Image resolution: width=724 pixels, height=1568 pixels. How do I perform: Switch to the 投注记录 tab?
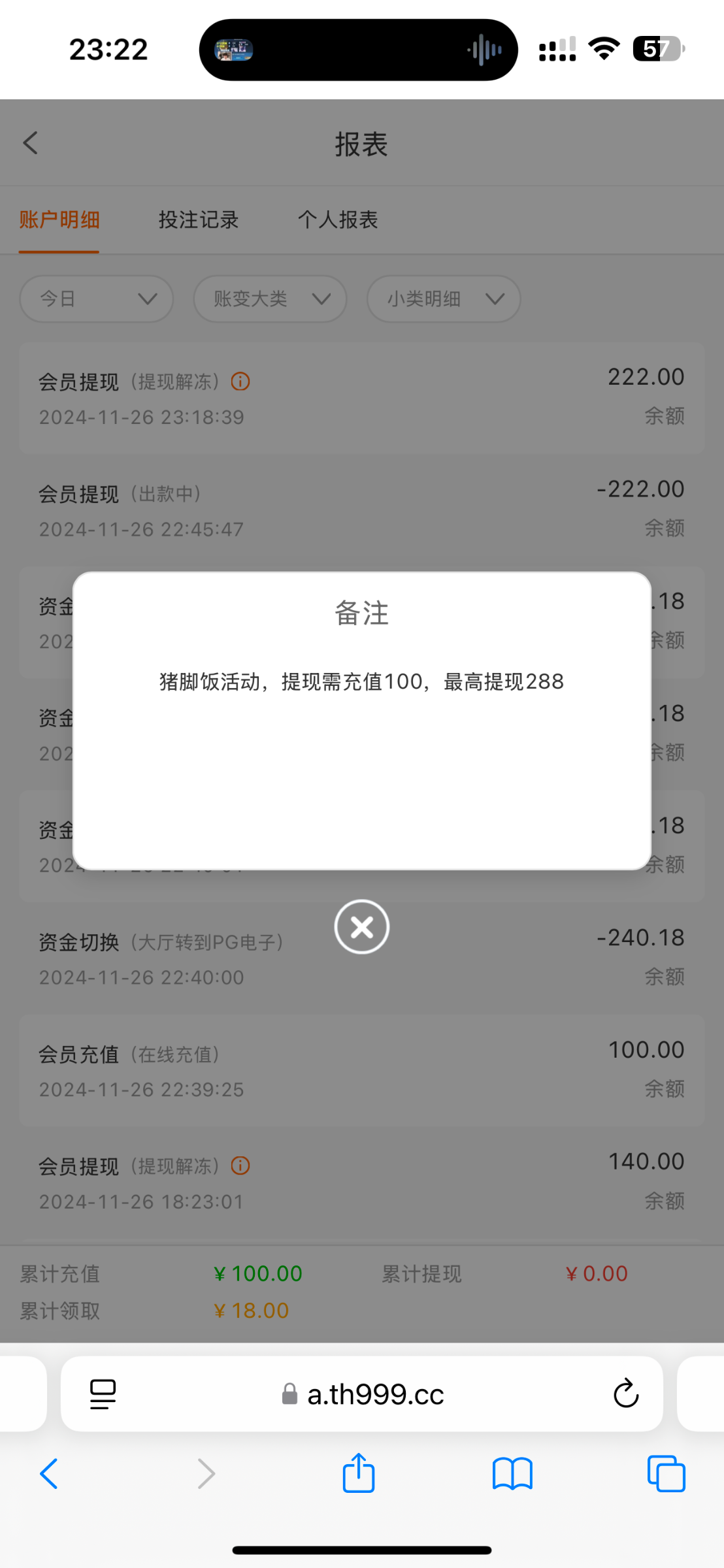point(199,220)
